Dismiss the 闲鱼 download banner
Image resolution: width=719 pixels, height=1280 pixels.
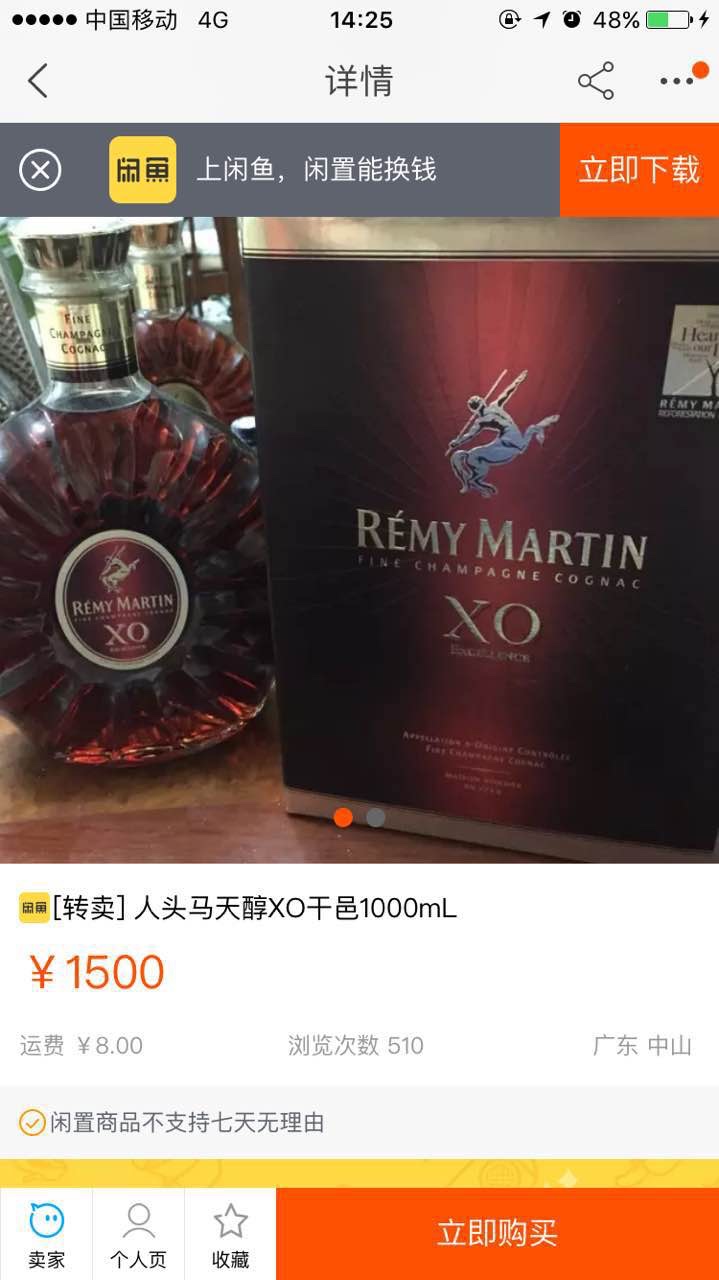click(x=40, y=170)
